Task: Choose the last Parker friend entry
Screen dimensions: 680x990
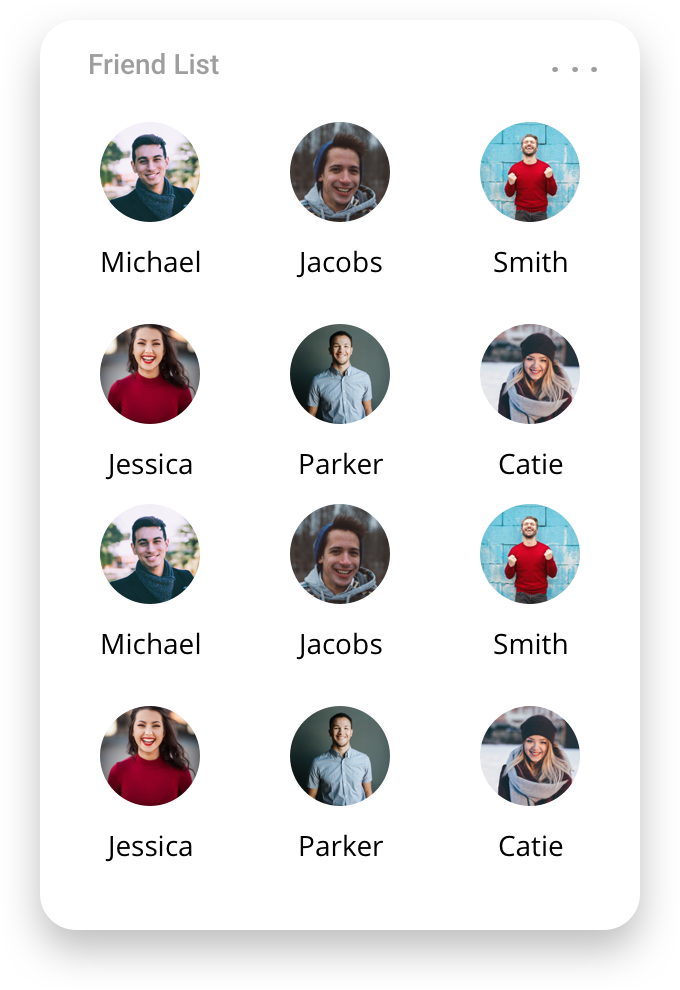Action: point(340,756)
